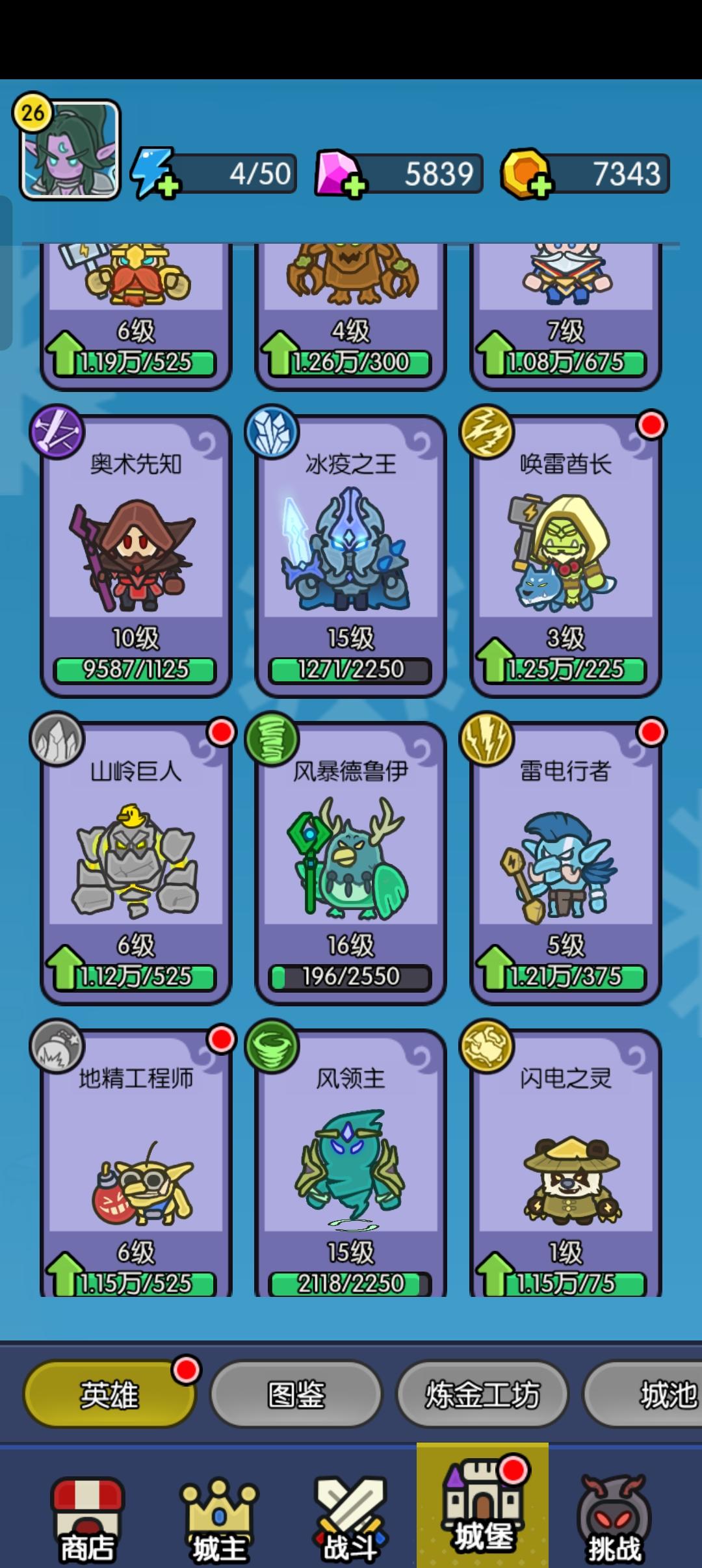Select the 雷电行者 hero card

565,863
